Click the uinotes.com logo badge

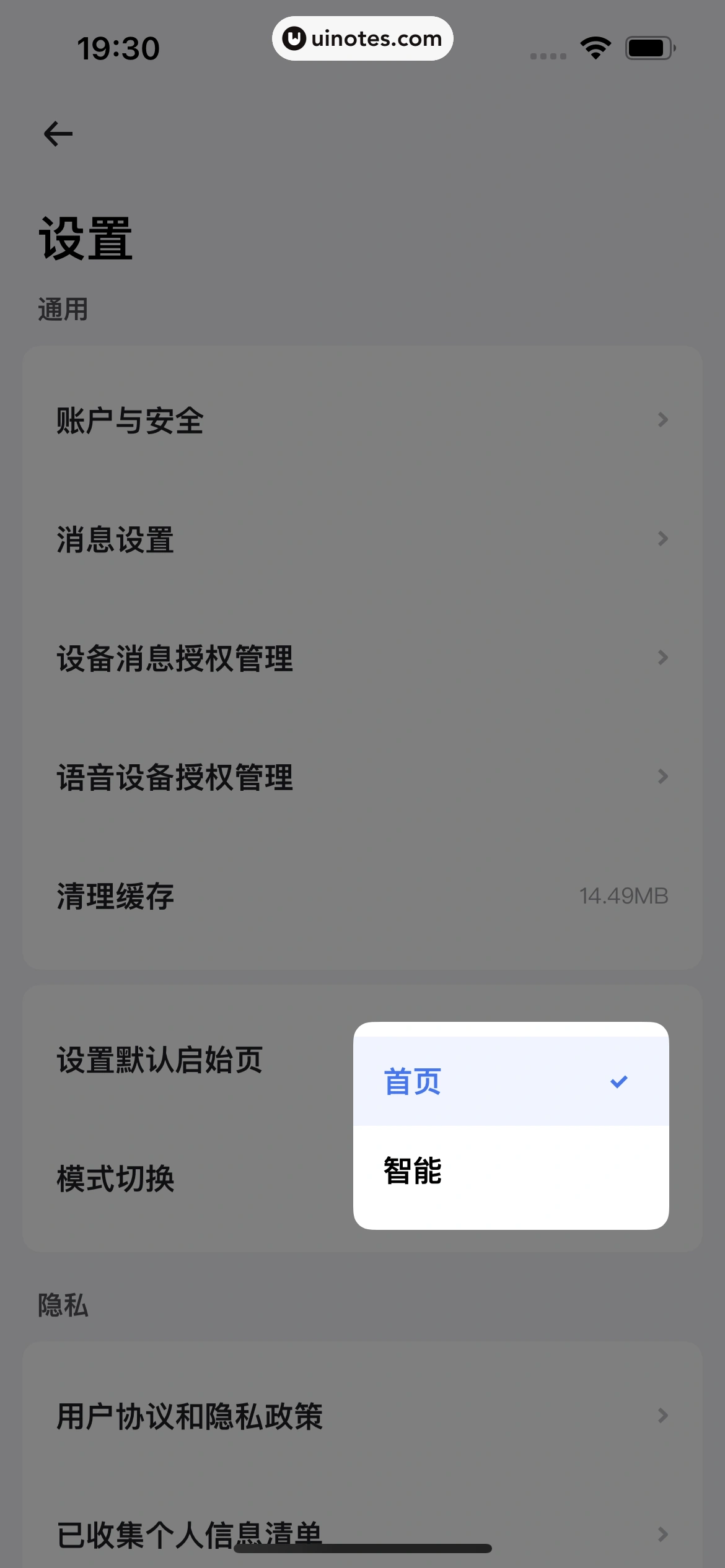coord(362,38)
